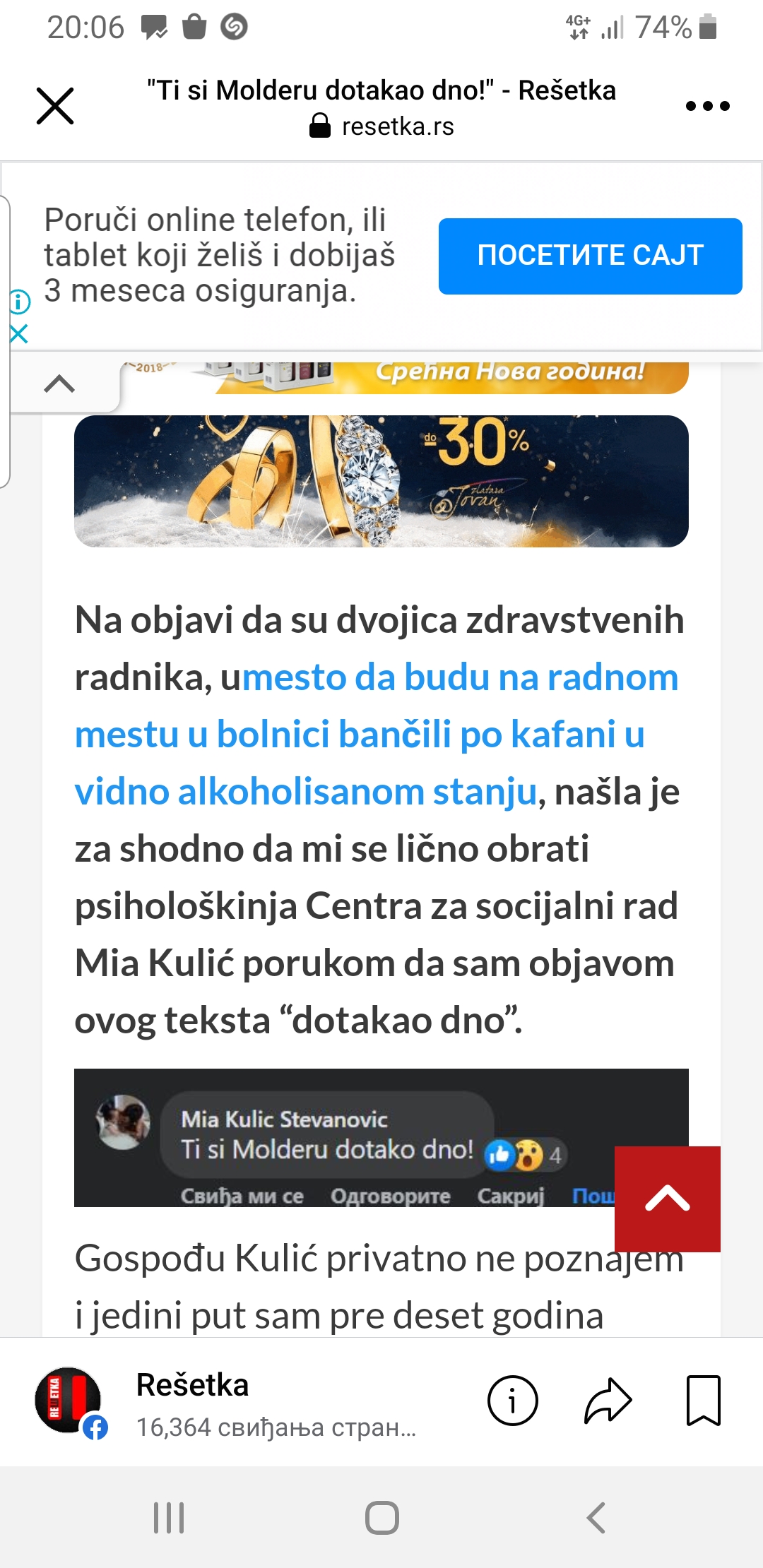Return to top with the red arrow button

click(x=668, y=1199)
